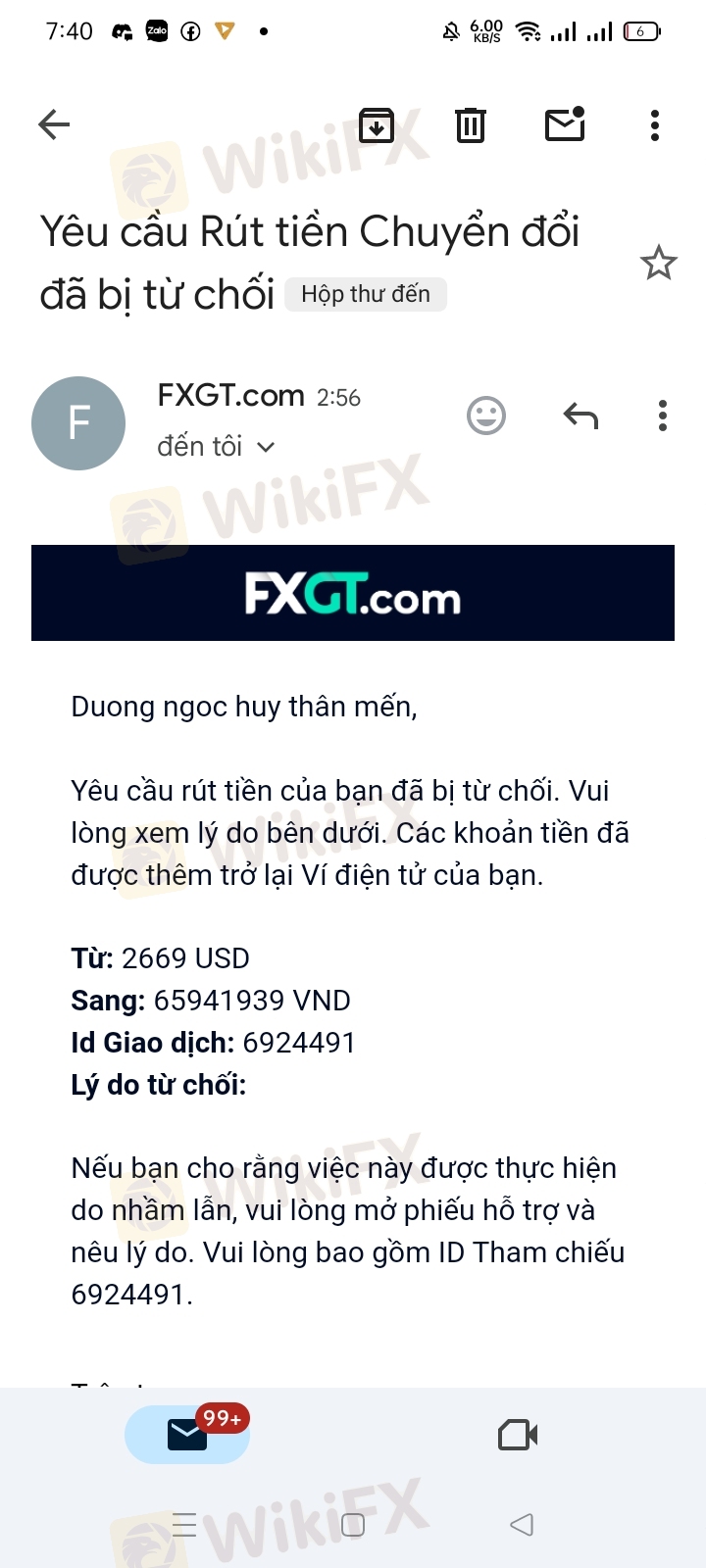Open FXGT.com sender avatar
The image size is (706, 1568).
tap(78, 423)
